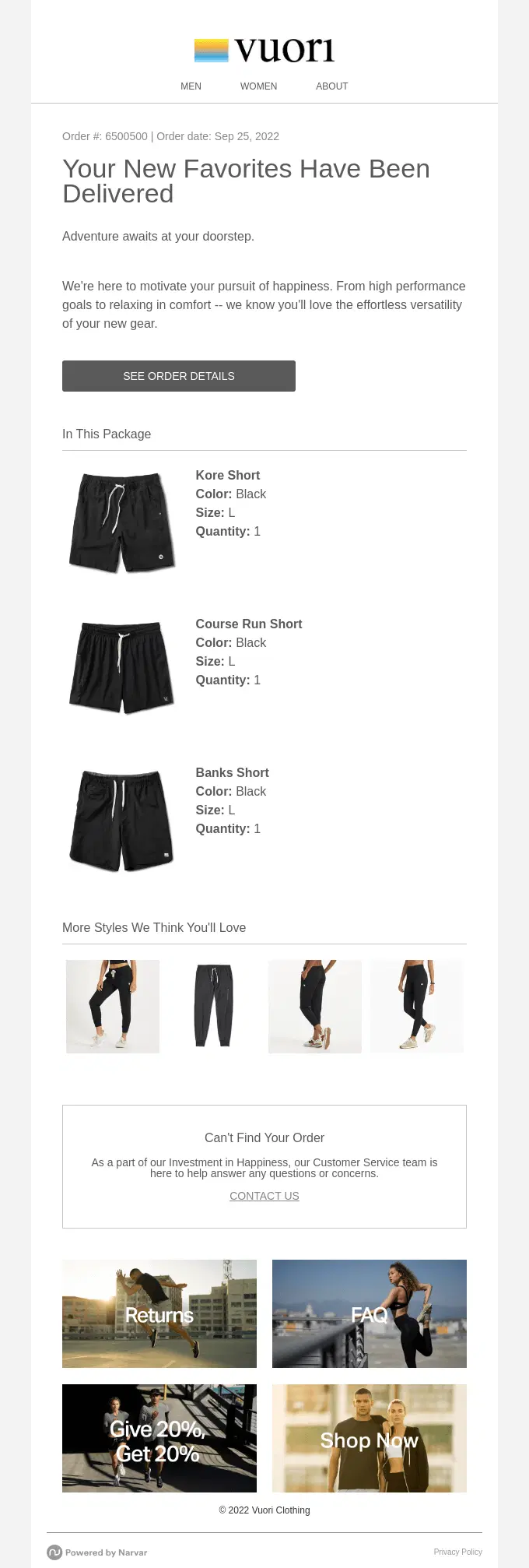The width and height of the screenshot is (529, 1568).
Task: View the first recommended jogger style
Action: pos(113,1007)
